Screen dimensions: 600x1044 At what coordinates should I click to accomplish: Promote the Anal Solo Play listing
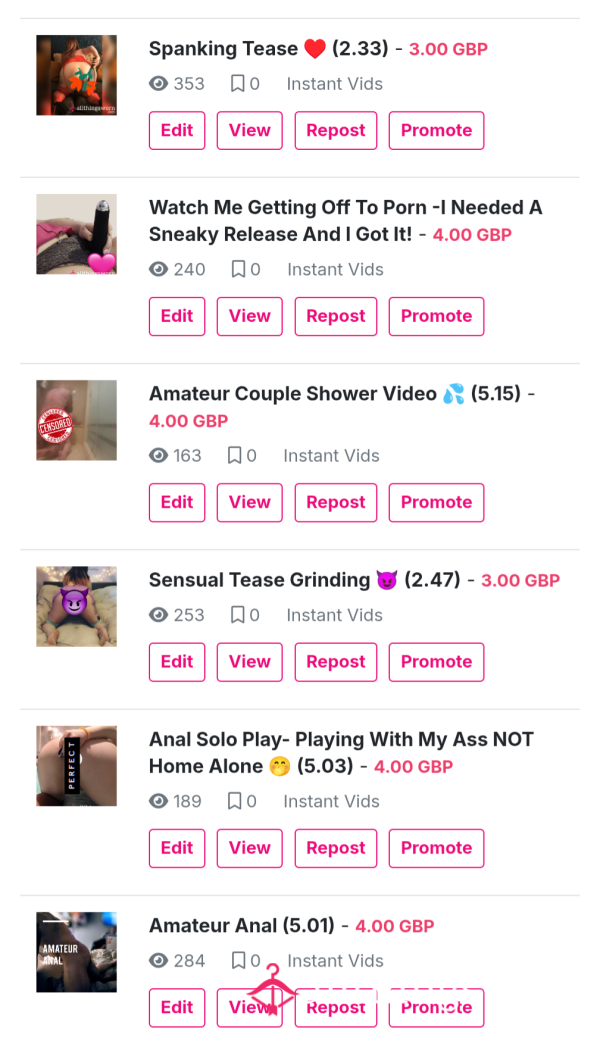coord(436,848)
